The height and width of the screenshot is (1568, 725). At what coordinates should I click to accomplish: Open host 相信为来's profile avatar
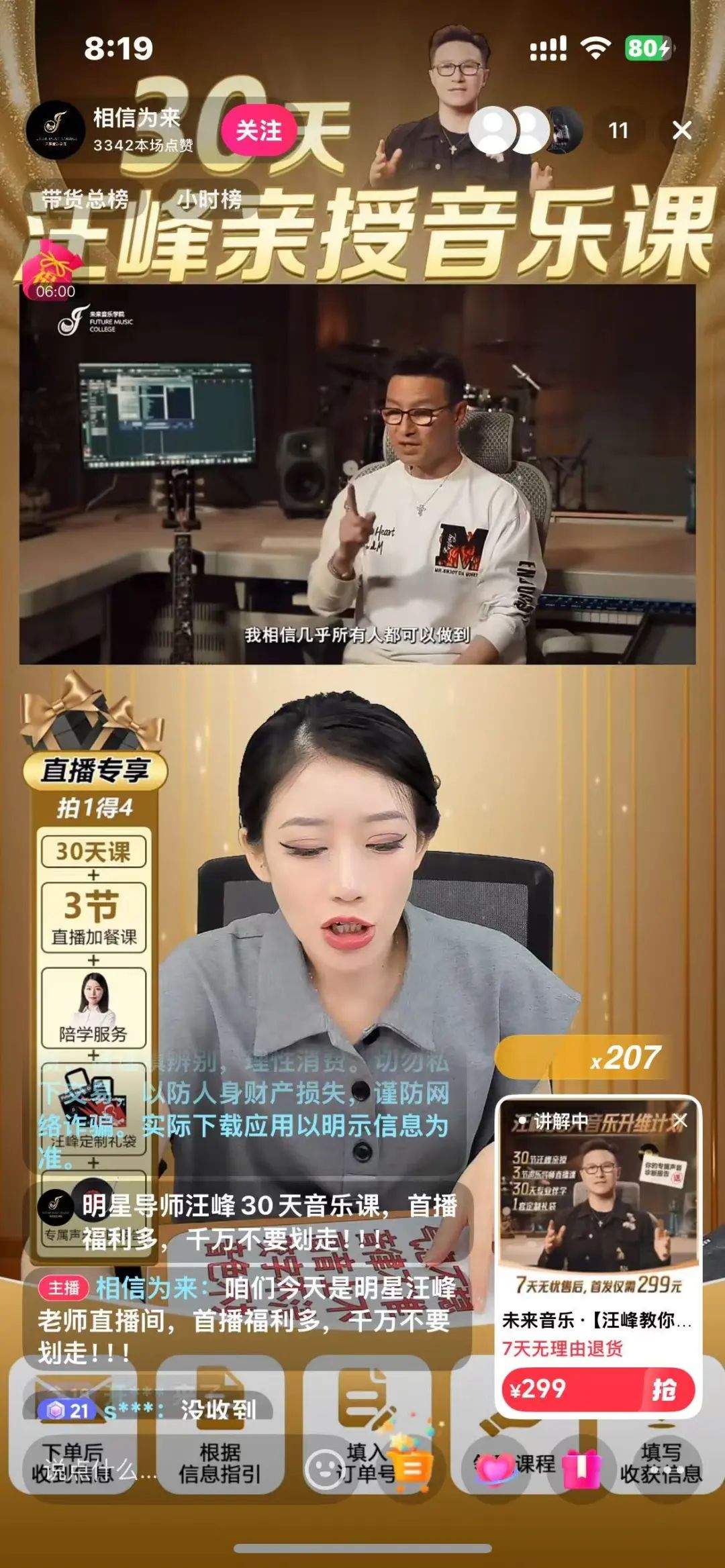point(56,129)
